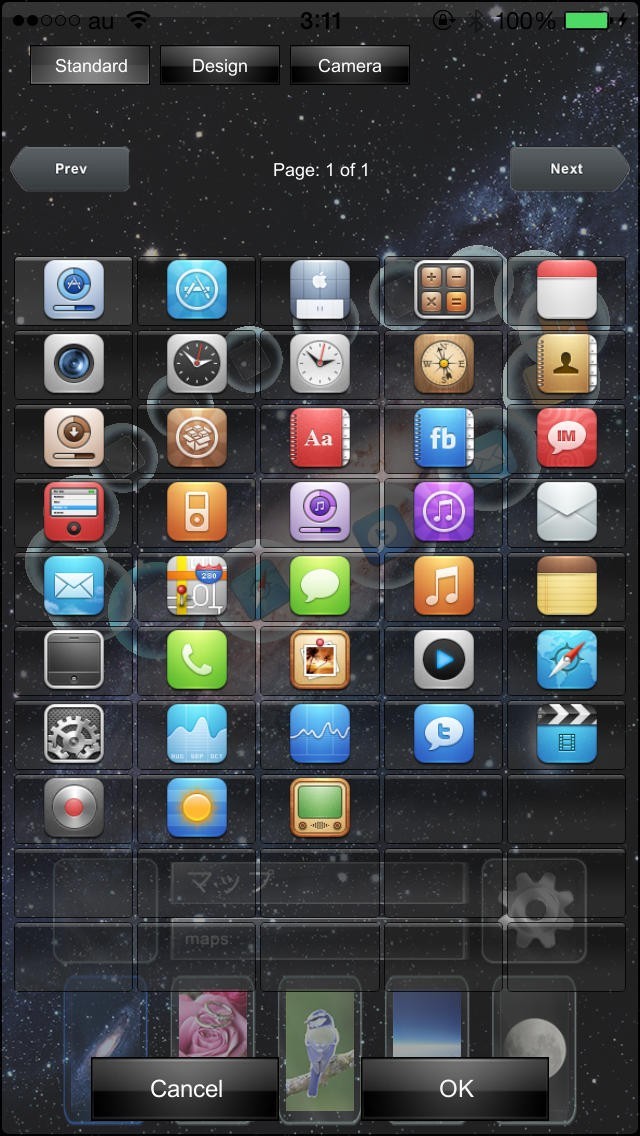This screenshot has height=1136, width=640.
Task: Choose the blue fb notebook icon
Action: pyautogui.click(x=444, y=438)
